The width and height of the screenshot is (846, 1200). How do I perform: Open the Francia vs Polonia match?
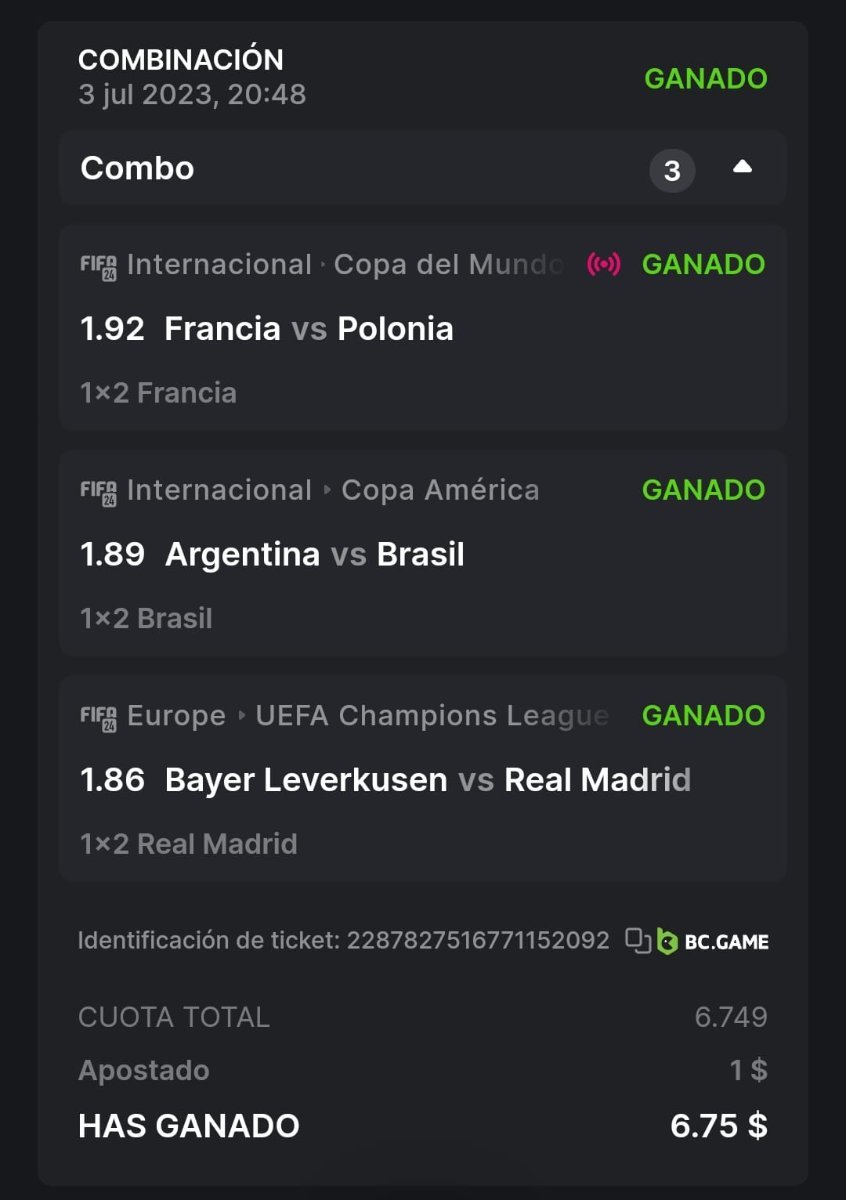[309, 329]
